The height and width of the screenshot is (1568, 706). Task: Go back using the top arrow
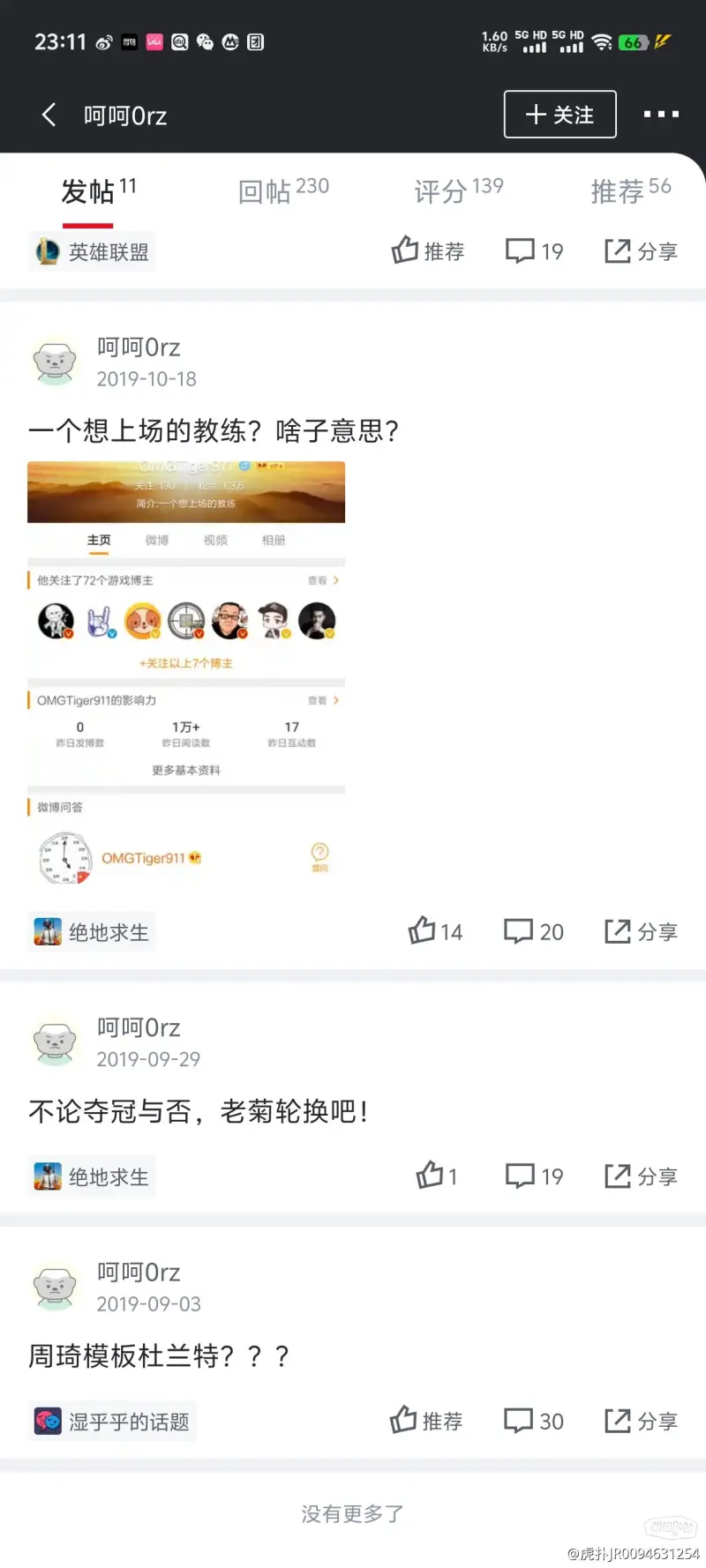(49, 115)
